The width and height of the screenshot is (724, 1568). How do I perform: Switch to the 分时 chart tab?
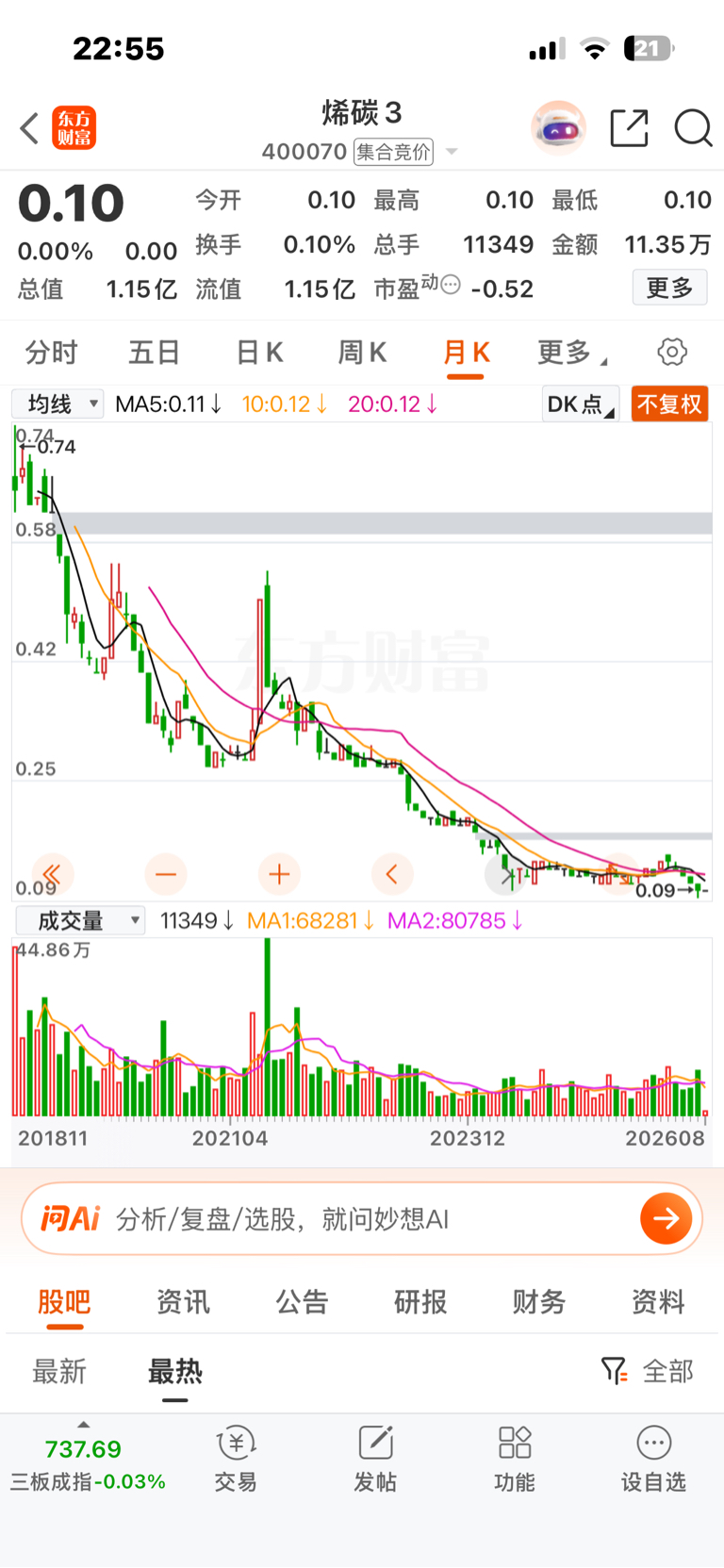[51, 353]
